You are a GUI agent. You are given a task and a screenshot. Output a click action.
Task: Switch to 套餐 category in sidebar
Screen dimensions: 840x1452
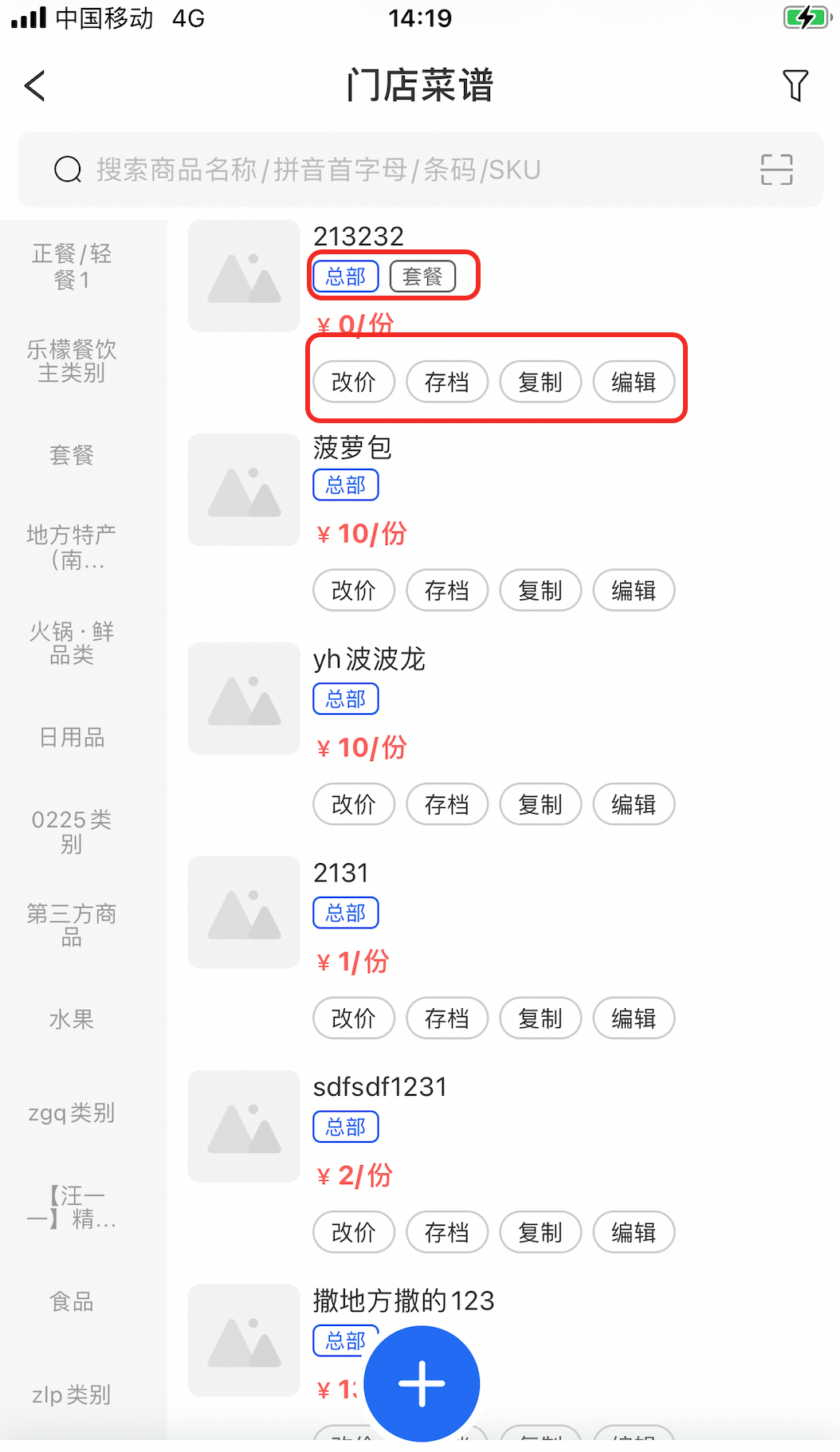[x=72, y=455]
